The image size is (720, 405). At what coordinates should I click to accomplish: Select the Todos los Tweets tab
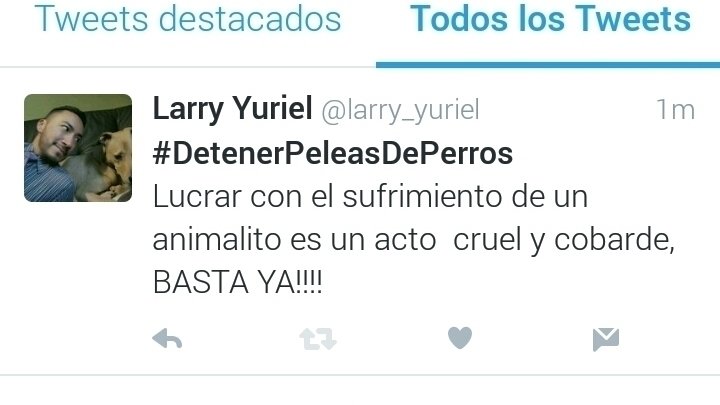pos(550,20)
